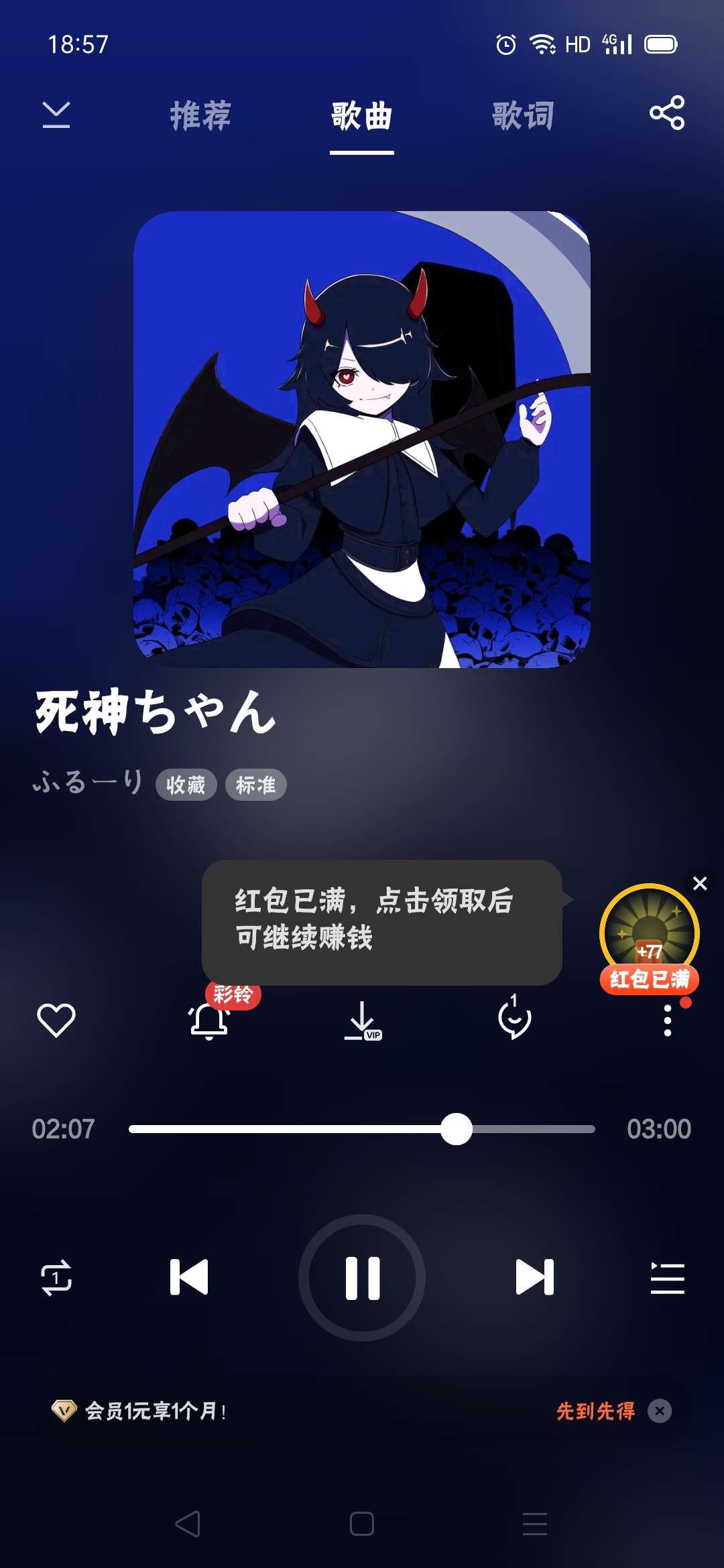Switch to the 歌词 lyrics tab

(523, 115)
